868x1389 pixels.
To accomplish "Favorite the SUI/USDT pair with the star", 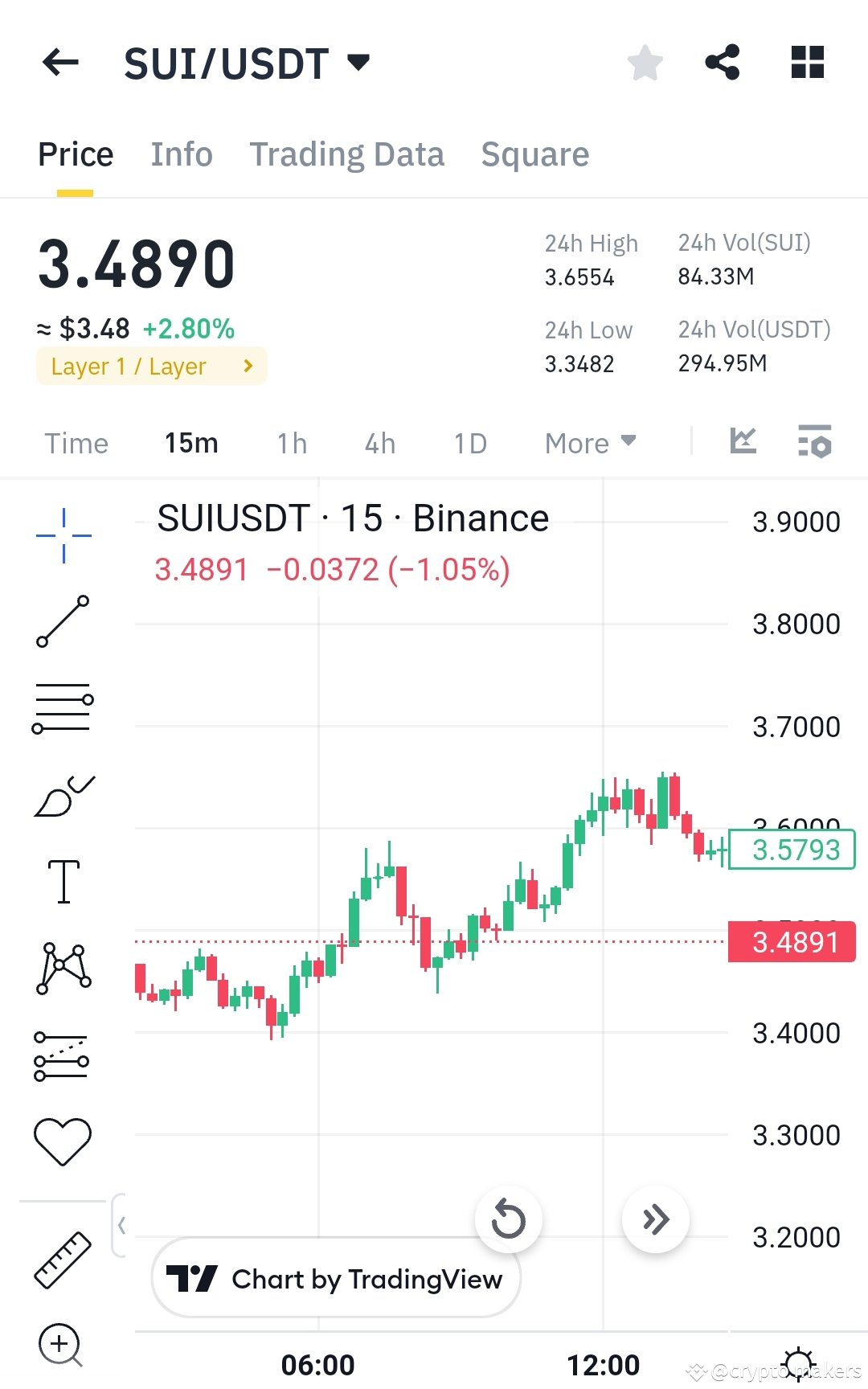I will click(645, 61).
